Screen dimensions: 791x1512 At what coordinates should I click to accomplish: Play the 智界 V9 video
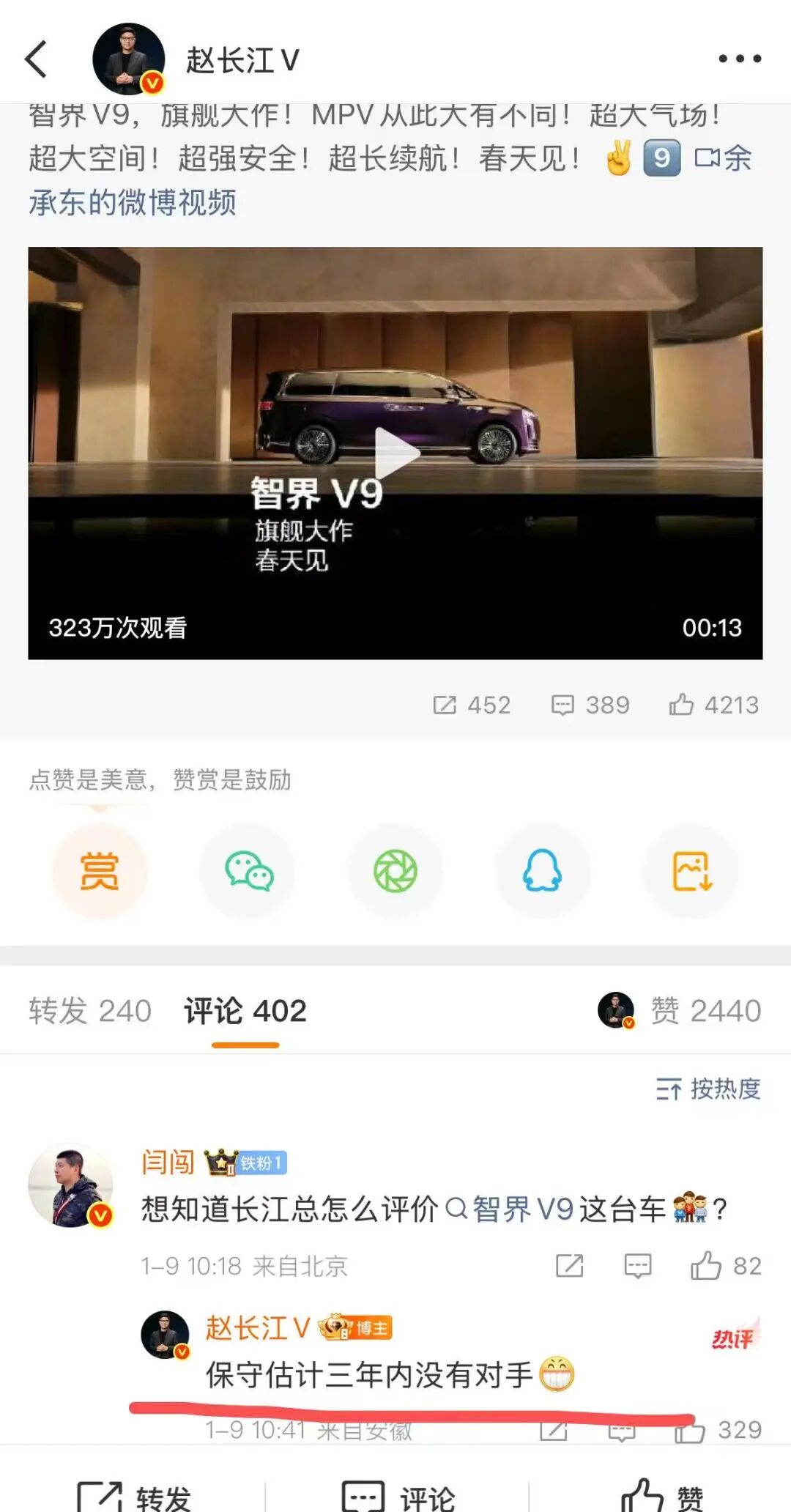395,453
